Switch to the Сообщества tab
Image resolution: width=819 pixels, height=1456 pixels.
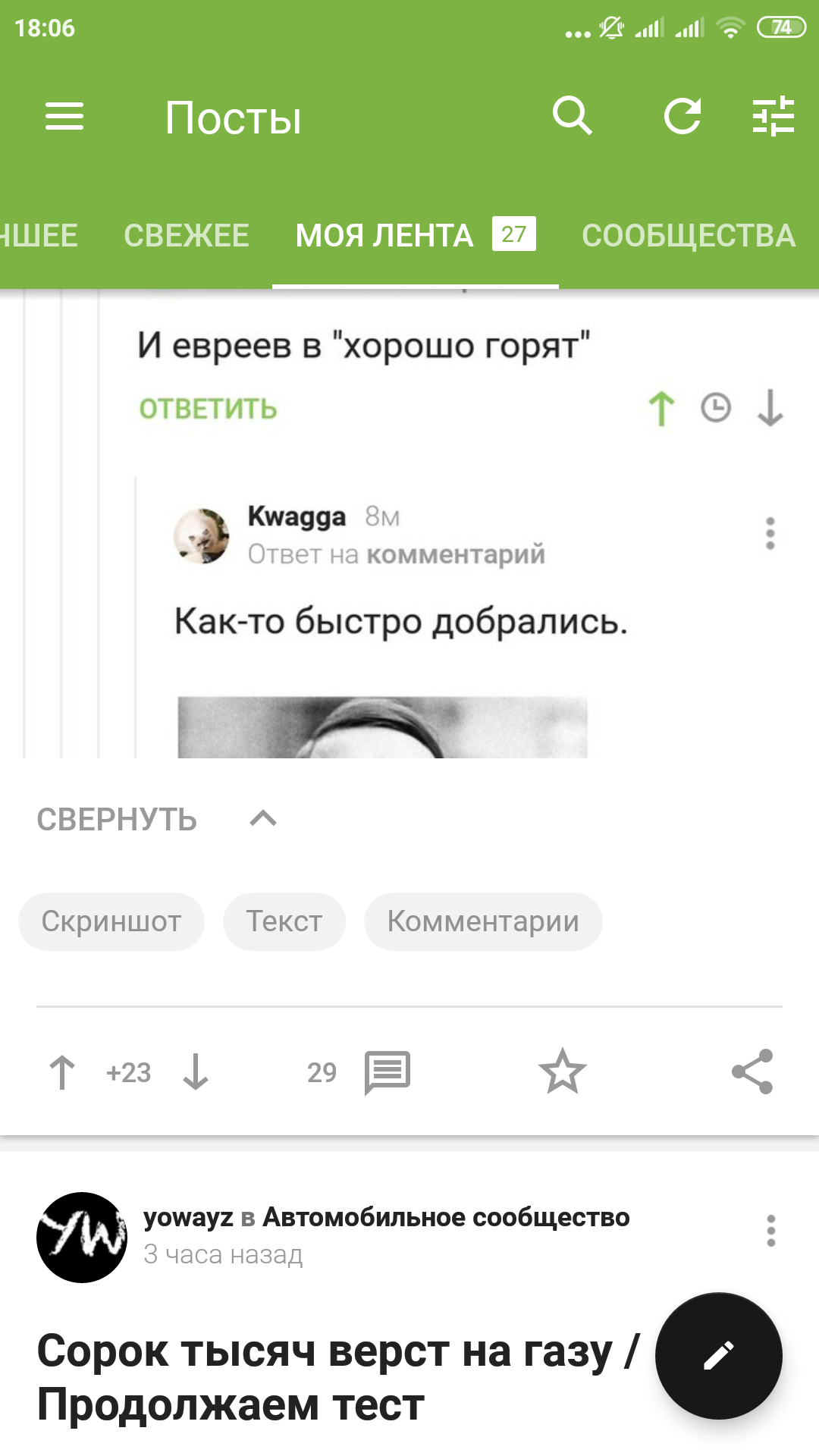[689, 235]
